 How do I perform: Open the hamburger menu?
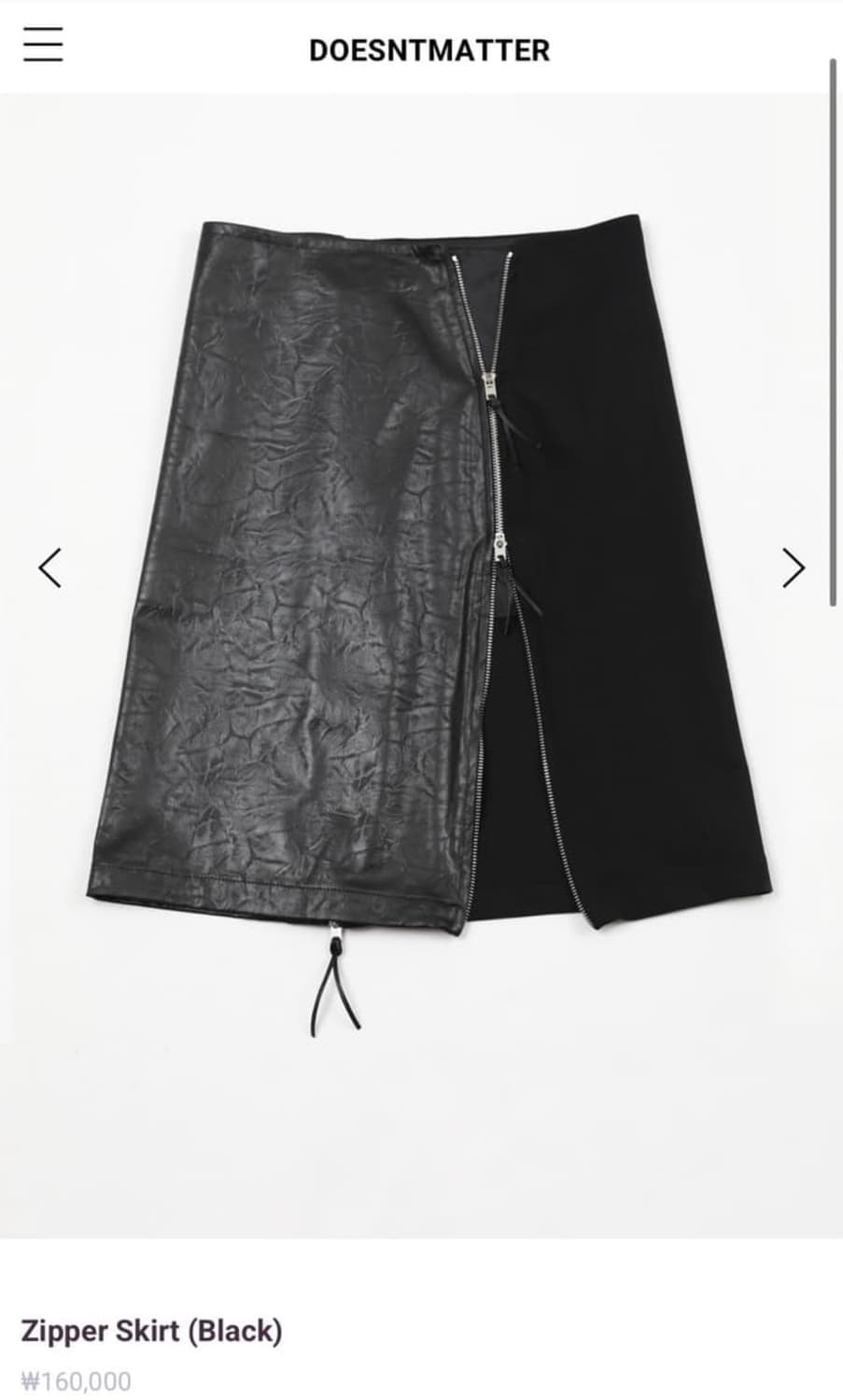click(x=43, y=44)
